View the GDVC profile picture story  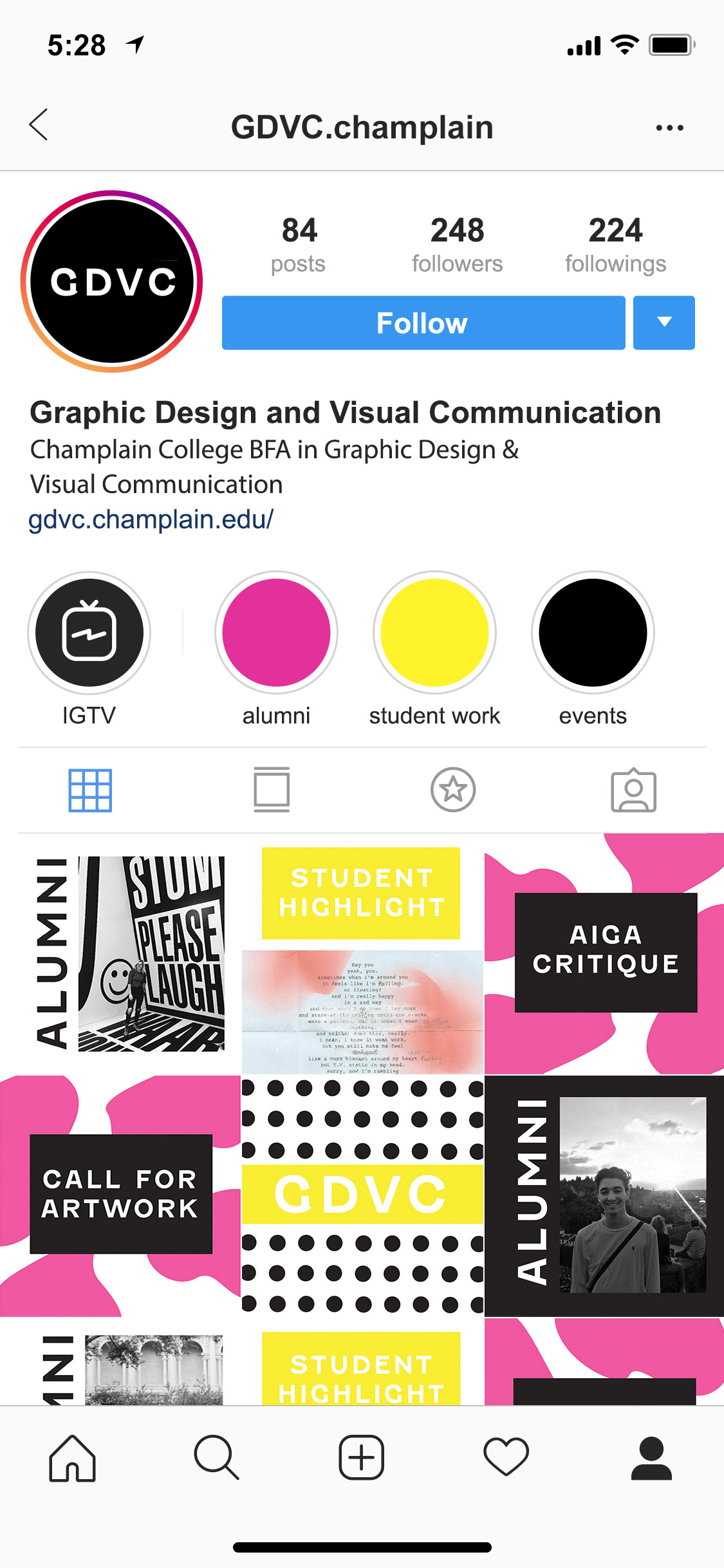point(112,281)
